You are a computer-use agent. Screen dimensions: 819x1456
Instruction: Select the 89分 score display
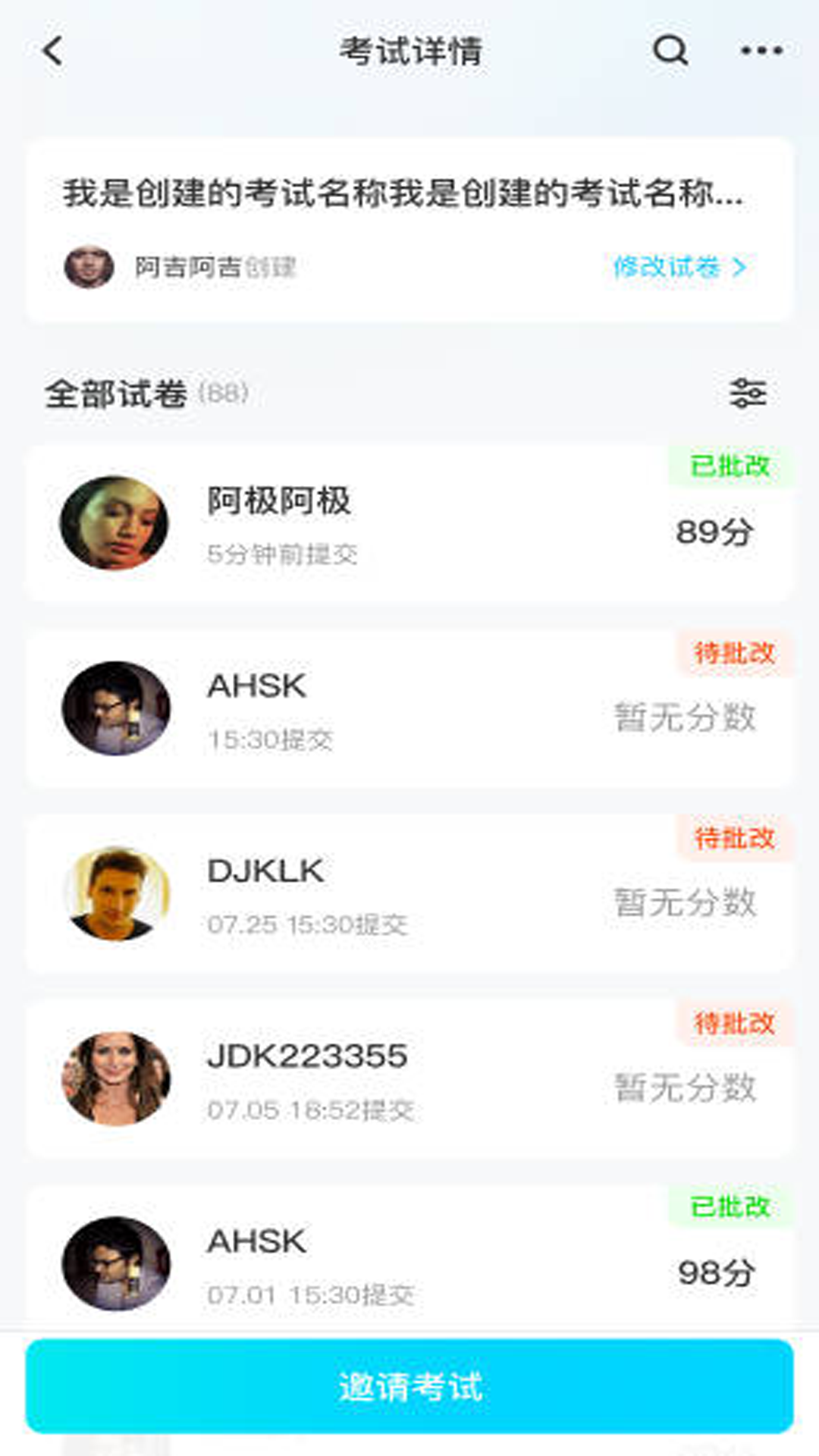point(714,533)
